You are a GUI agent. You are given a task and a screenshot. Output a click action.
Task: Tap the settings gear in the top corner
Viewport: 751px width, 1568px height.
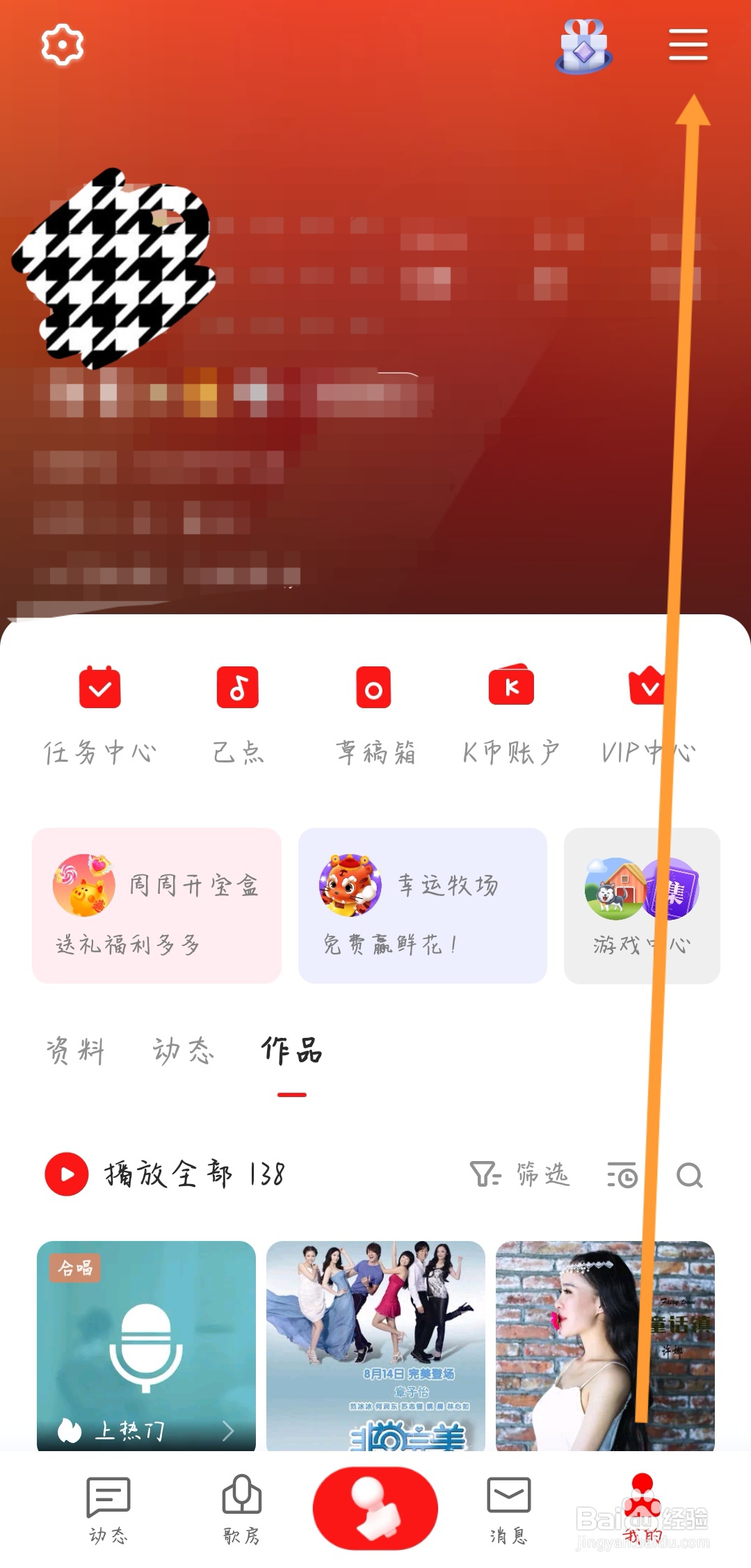point(63,45)
